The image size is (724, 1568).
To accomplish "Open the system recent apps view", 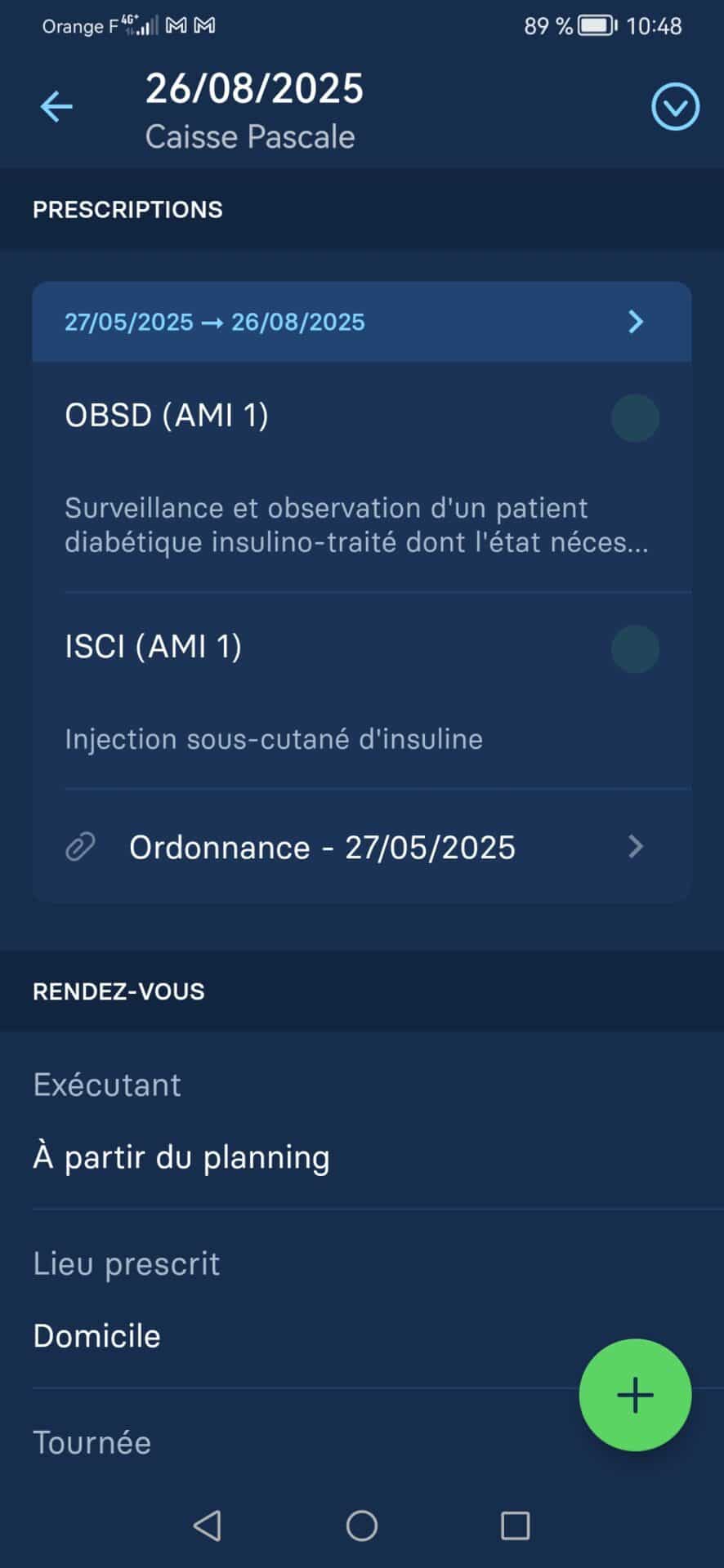I will click(515, 1526).
